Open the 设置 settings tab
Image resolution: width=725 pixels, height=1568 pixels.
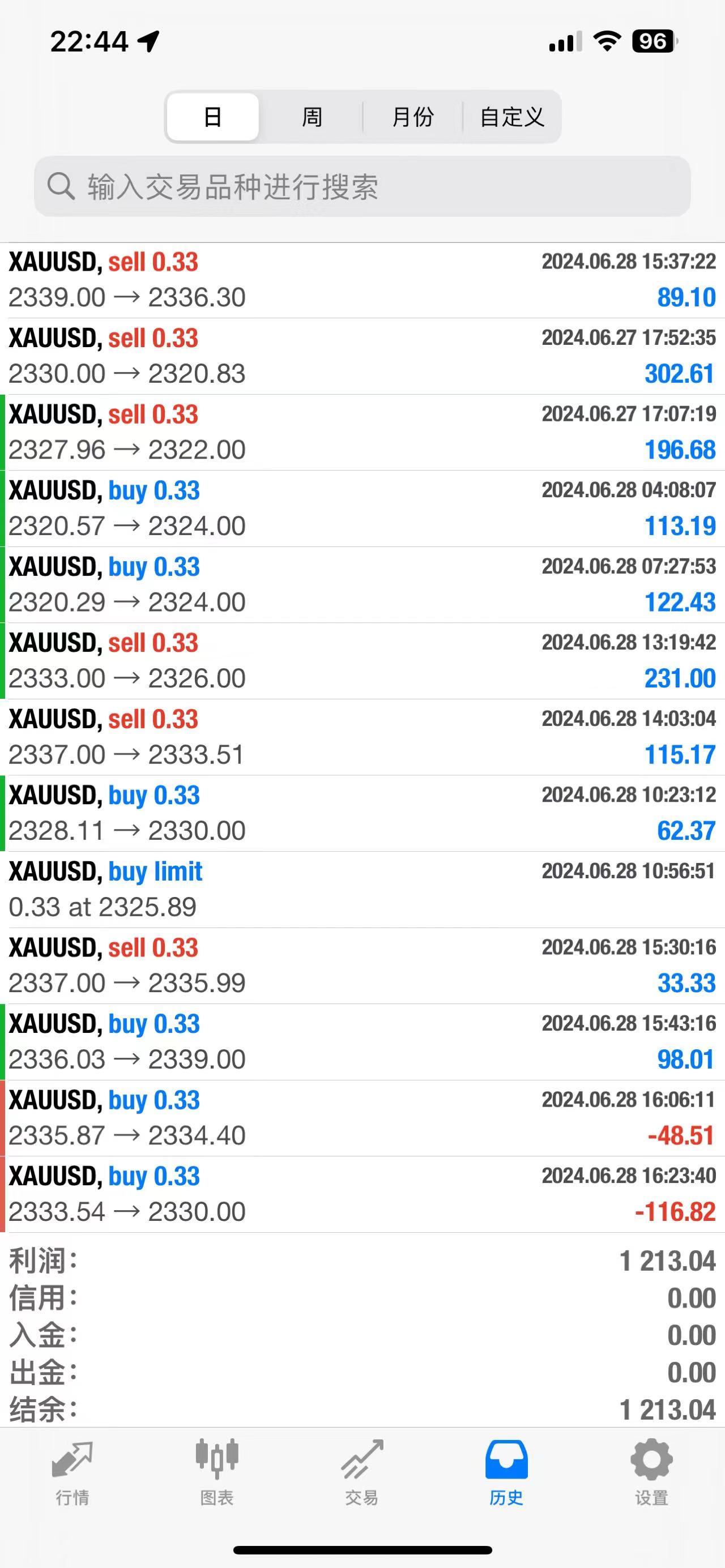[651, 1472]
